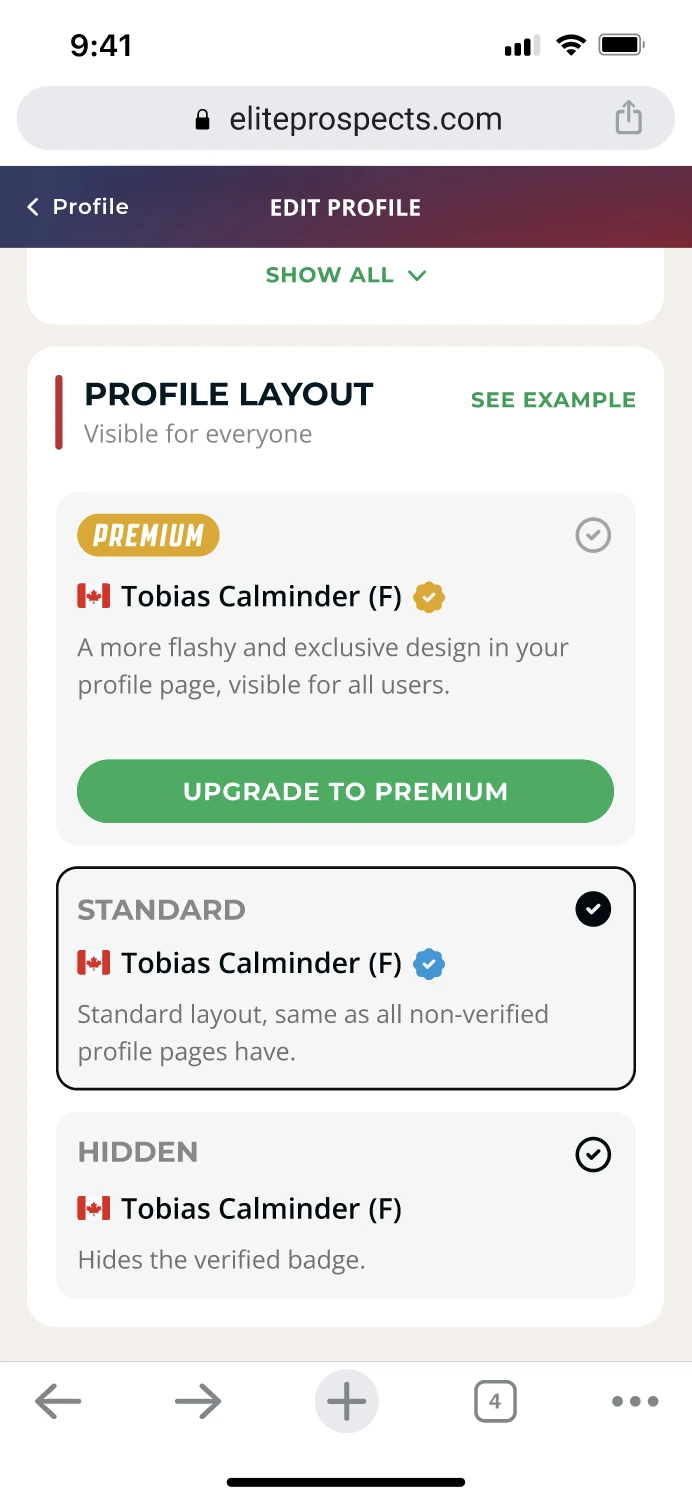Select the Hidden layout option

[346, 1205]
